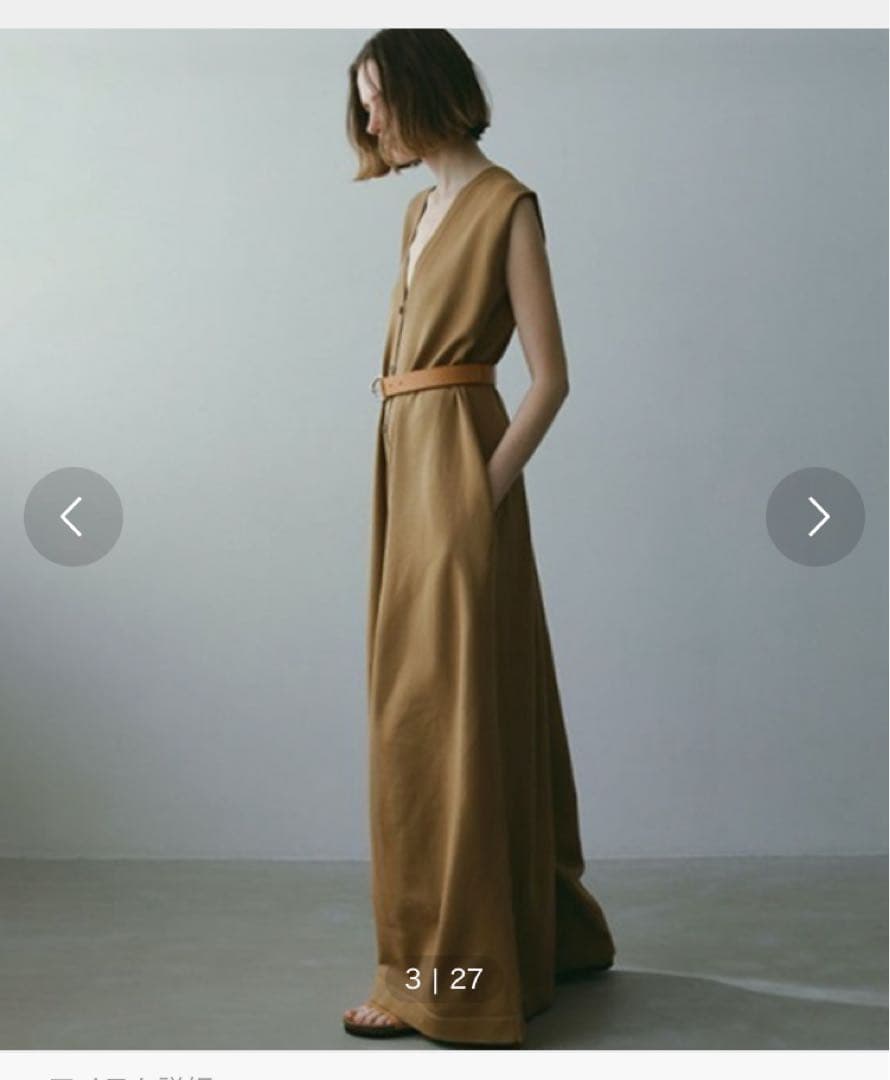Viewport: 890px width, 1080px height.
Task: Show the next product photo
Action: (815, 517)
